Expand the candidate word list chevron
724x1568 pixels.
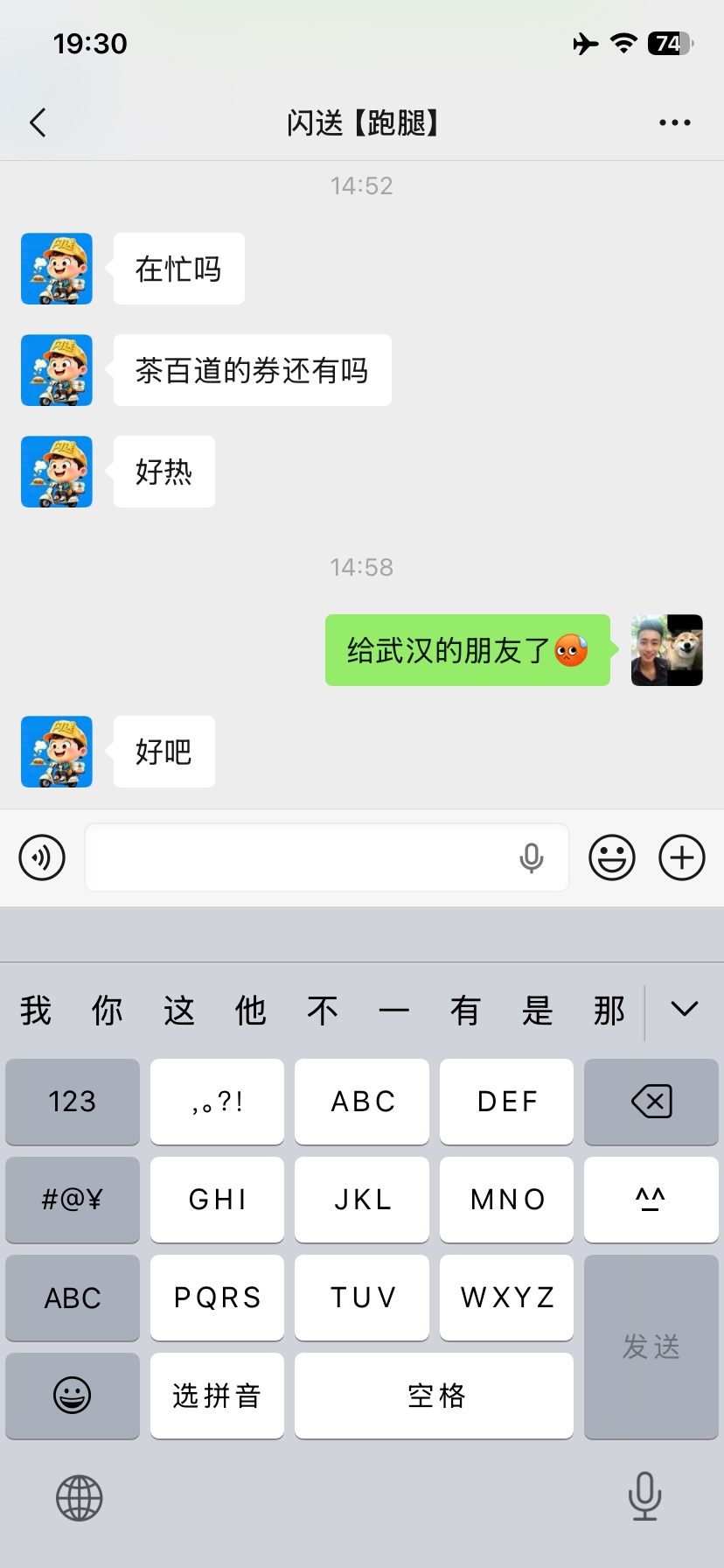[685, 1010]
